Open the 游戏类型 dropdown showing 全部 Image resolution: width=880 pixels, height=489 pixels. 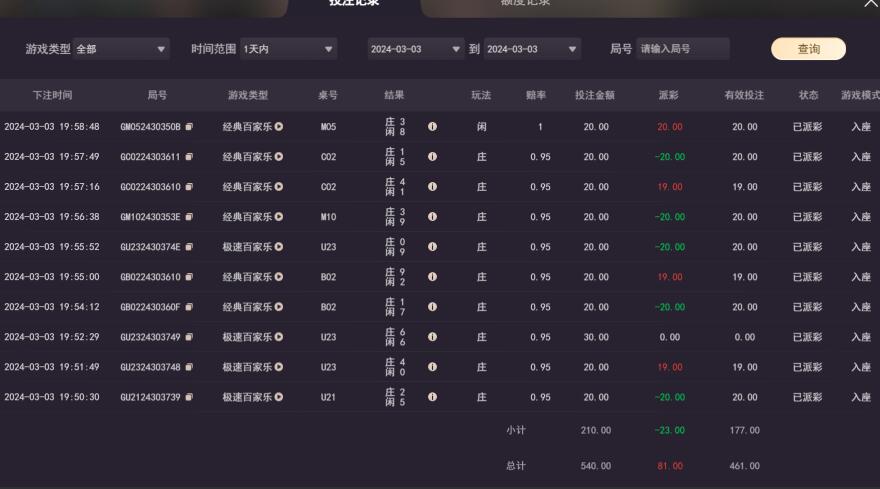(121, 49)
